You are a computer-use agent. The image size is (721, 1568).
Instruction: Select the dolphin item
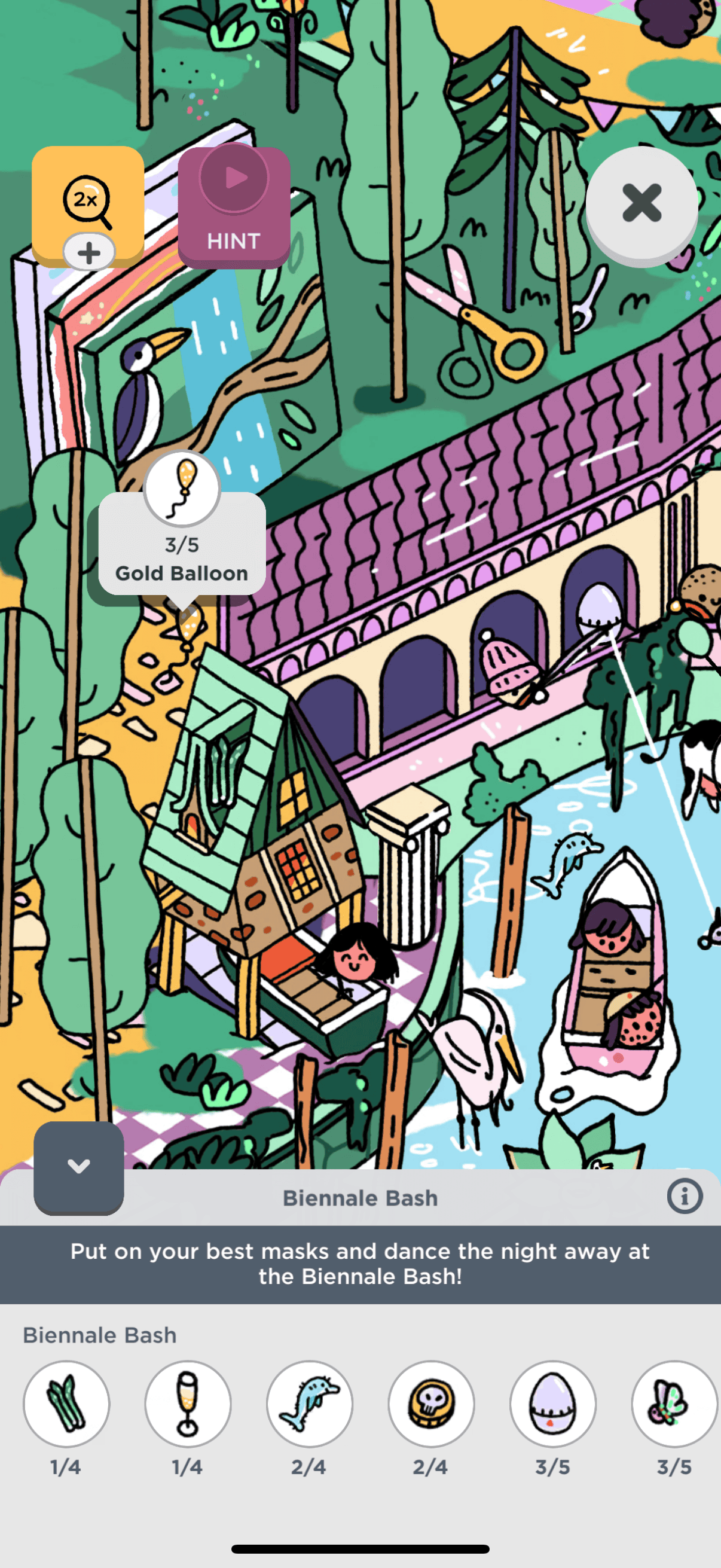[310, 1404]
